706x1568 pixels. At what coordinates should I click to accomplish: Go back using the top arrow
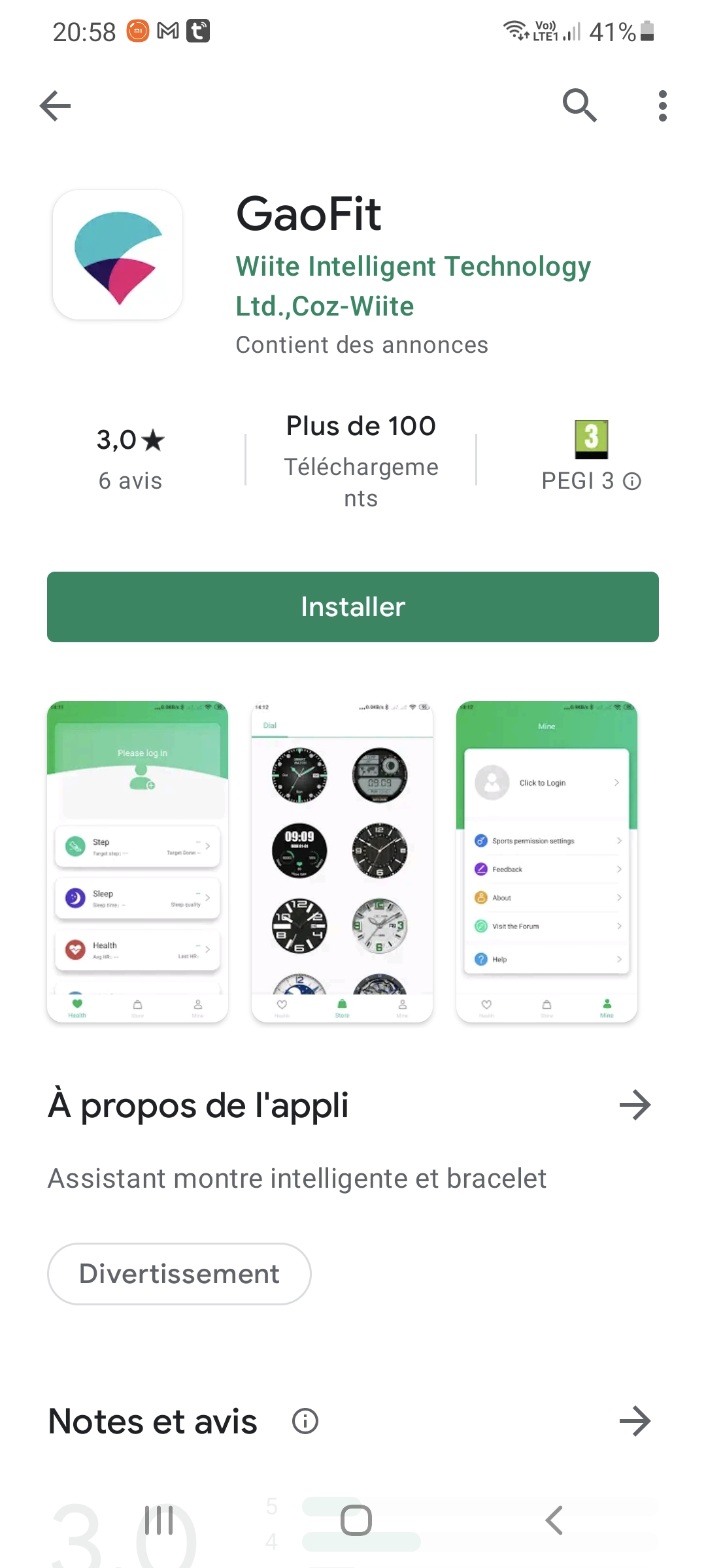[56, 106]
